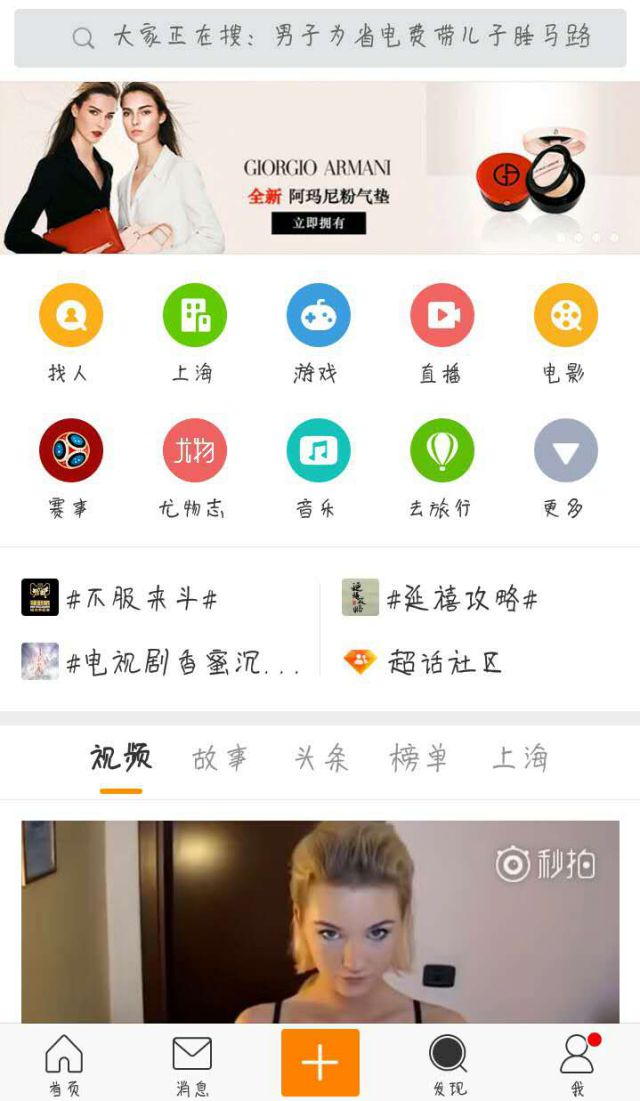Go to the 消息 messages tab
The width and height of the screenshot is (640, 1101).
click(x=192, y=1064)
